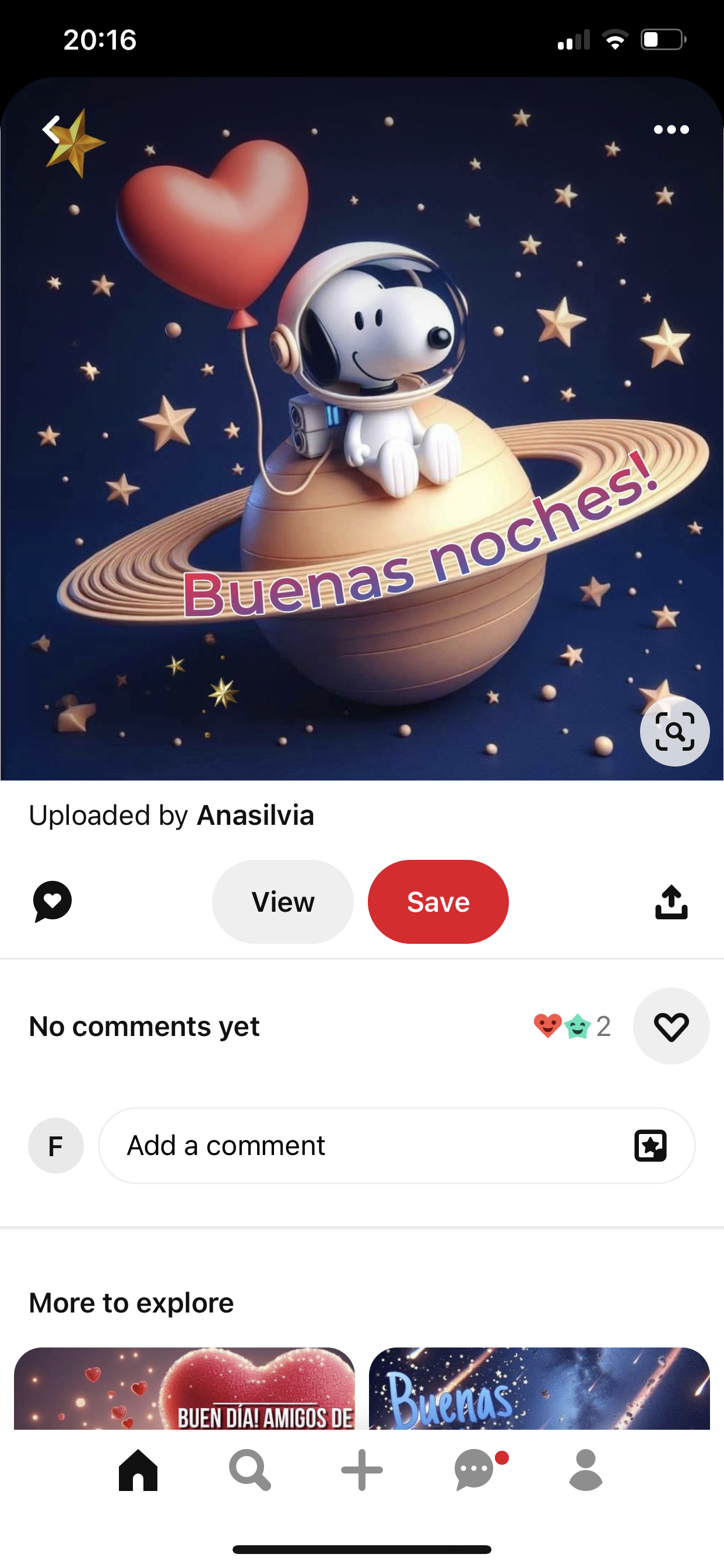The width and height of the screenshot is (724, 1568).
Task: Open uploader Anasilvia's profile
Action: click(x=255, y=815)
